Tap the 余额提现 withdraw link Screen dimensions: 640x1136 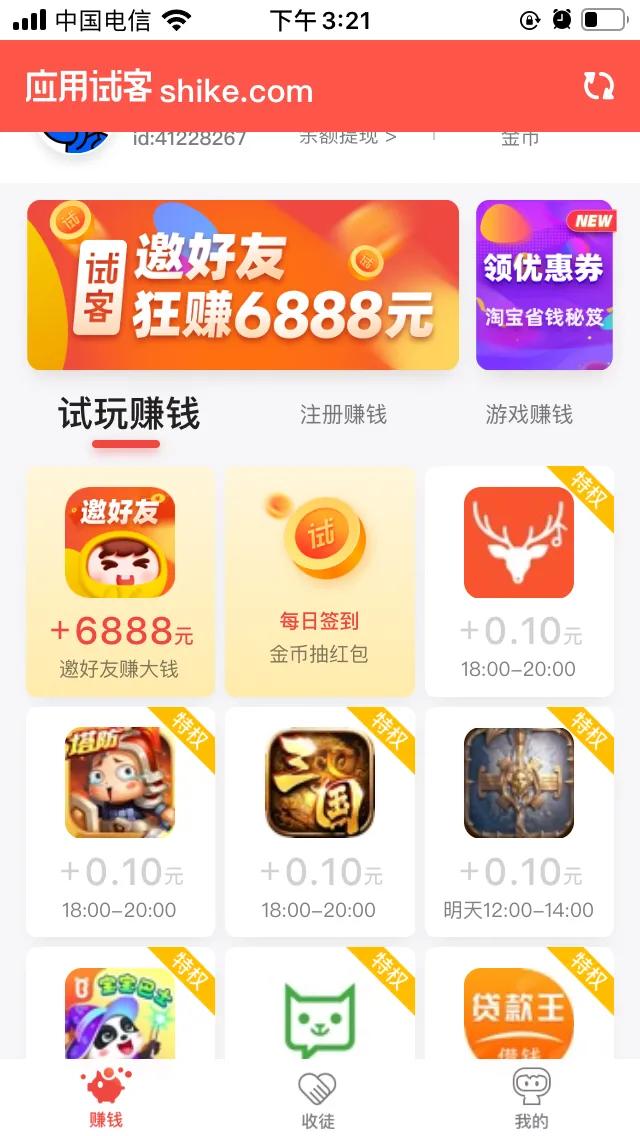[347, 137]
